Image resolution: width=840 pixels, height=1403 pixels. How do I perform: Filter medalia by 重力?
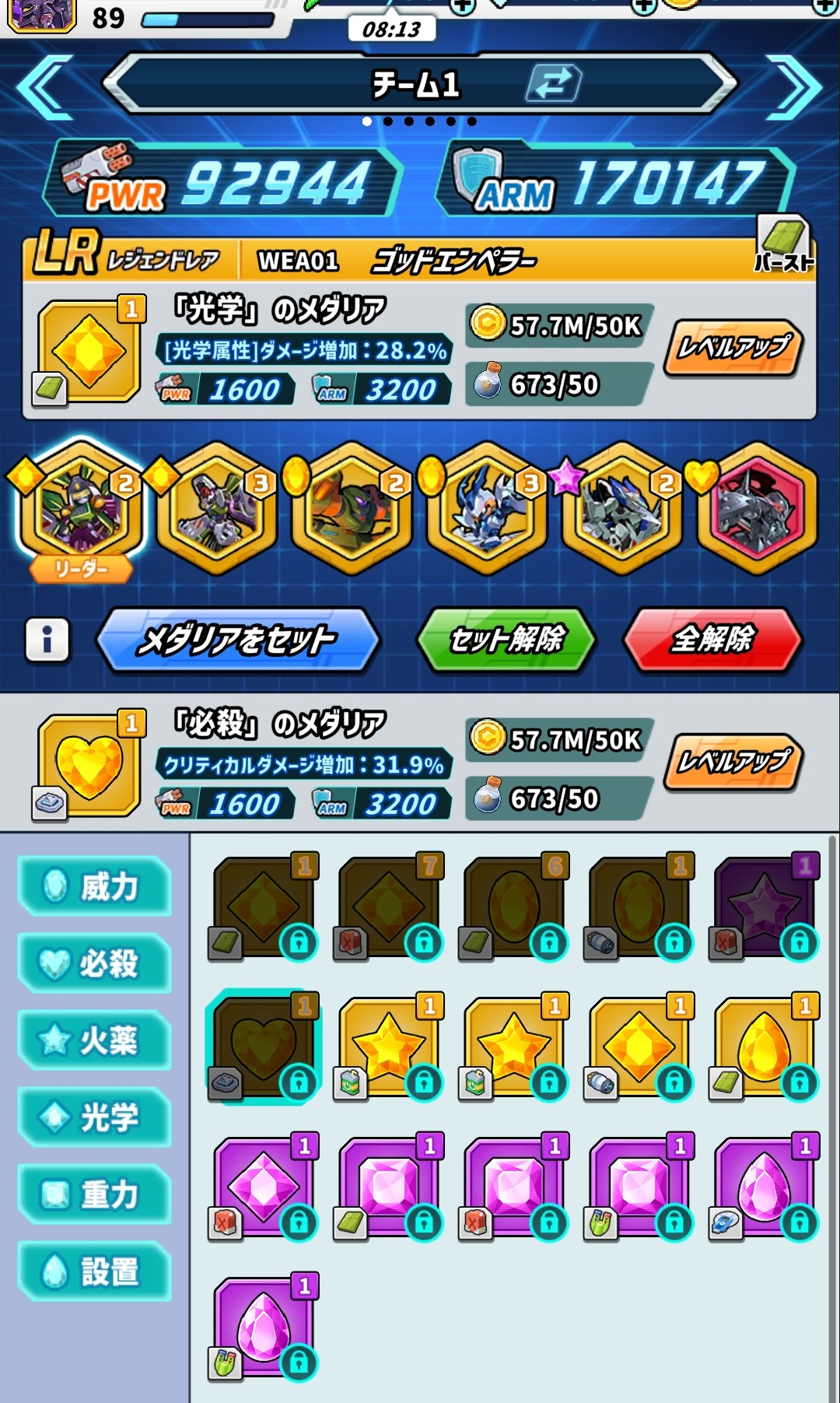coord(95,1194)
